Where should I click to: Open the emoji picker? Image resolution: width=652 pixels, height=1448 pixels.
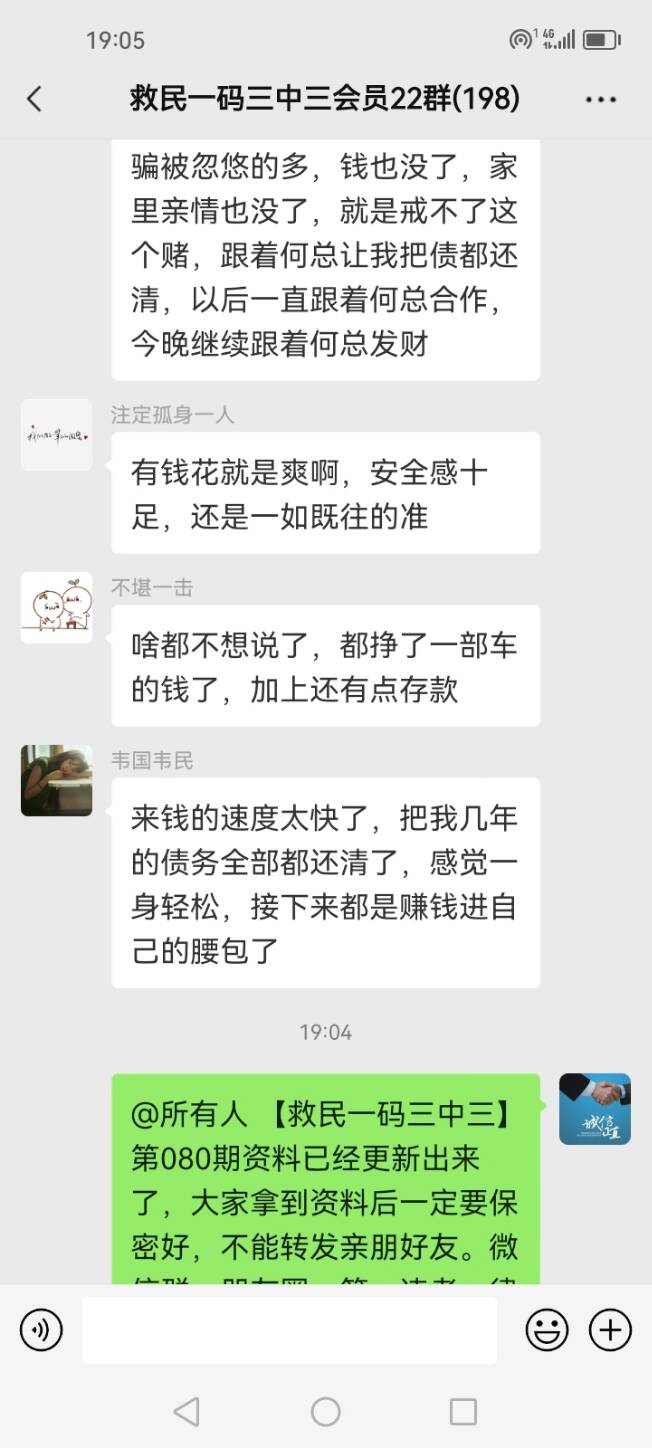[547, 1330]
